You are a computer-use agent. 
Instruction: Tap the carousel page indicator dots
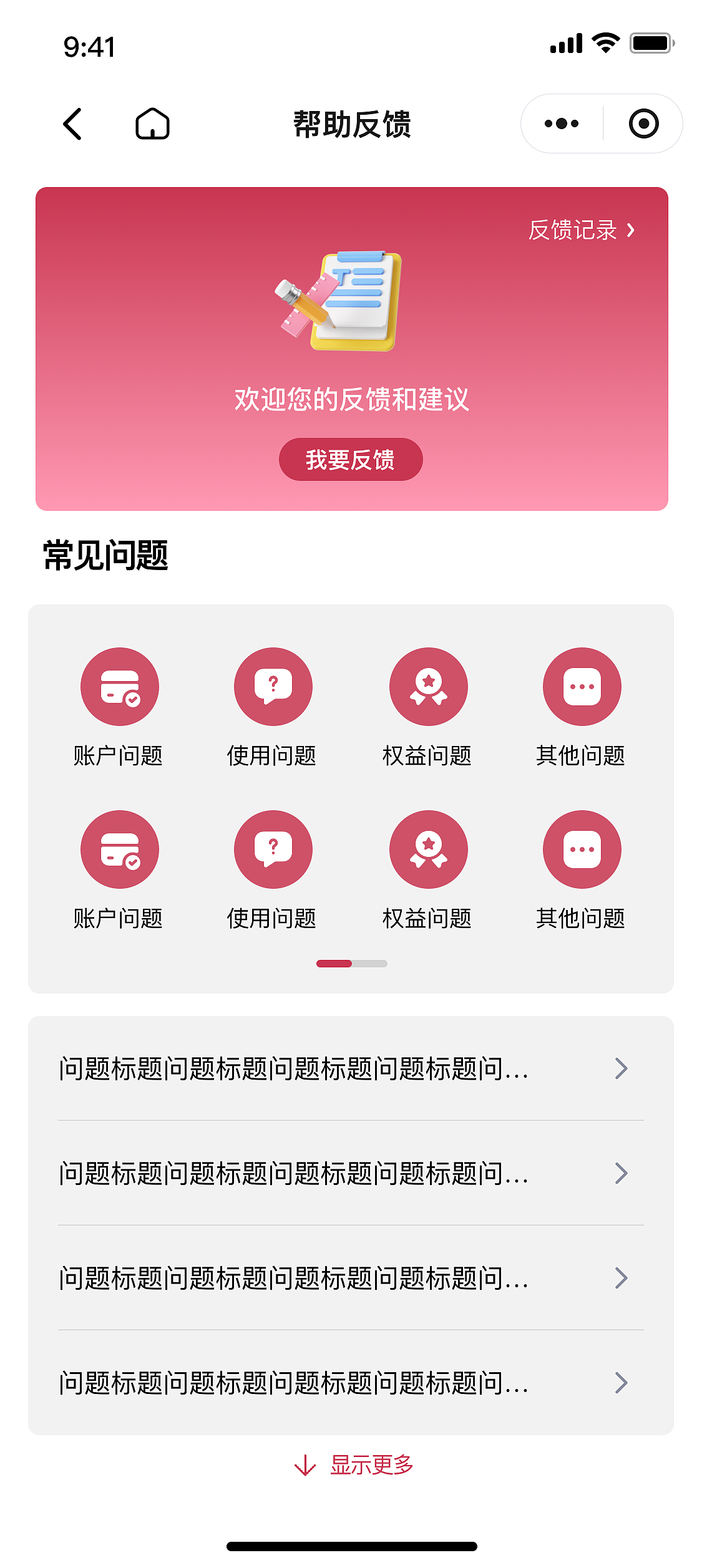(x=351, y=963)
